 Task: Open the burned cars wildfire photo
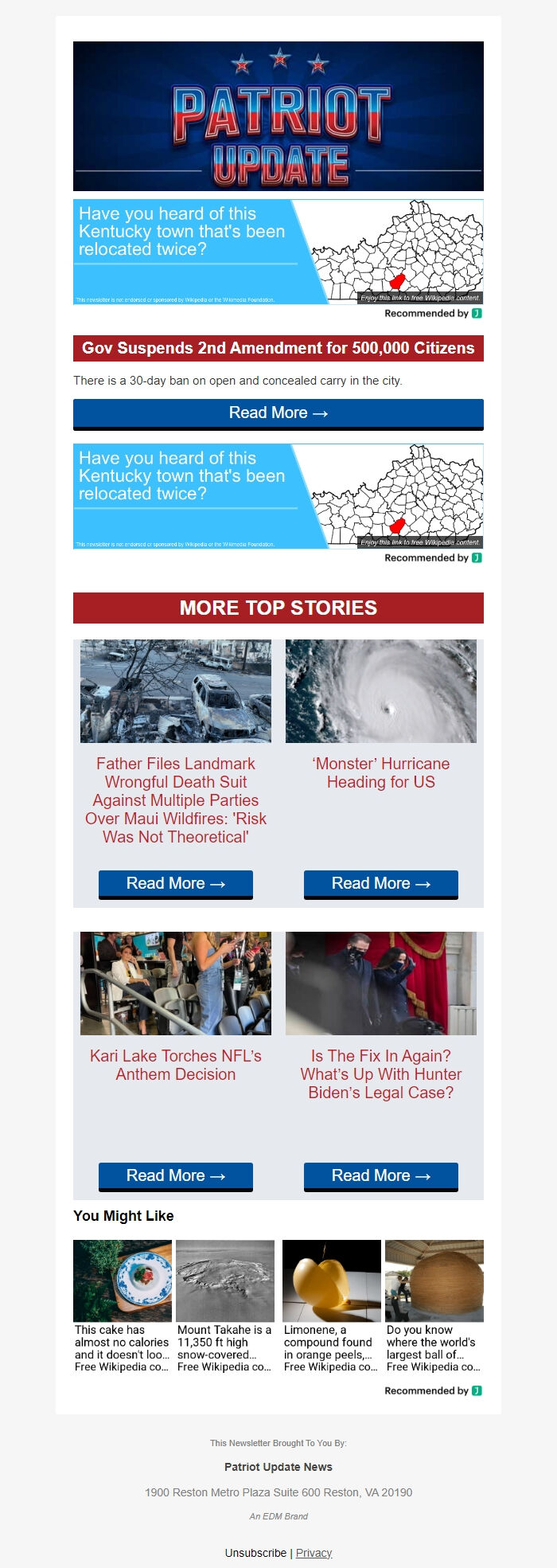[176, 691]
